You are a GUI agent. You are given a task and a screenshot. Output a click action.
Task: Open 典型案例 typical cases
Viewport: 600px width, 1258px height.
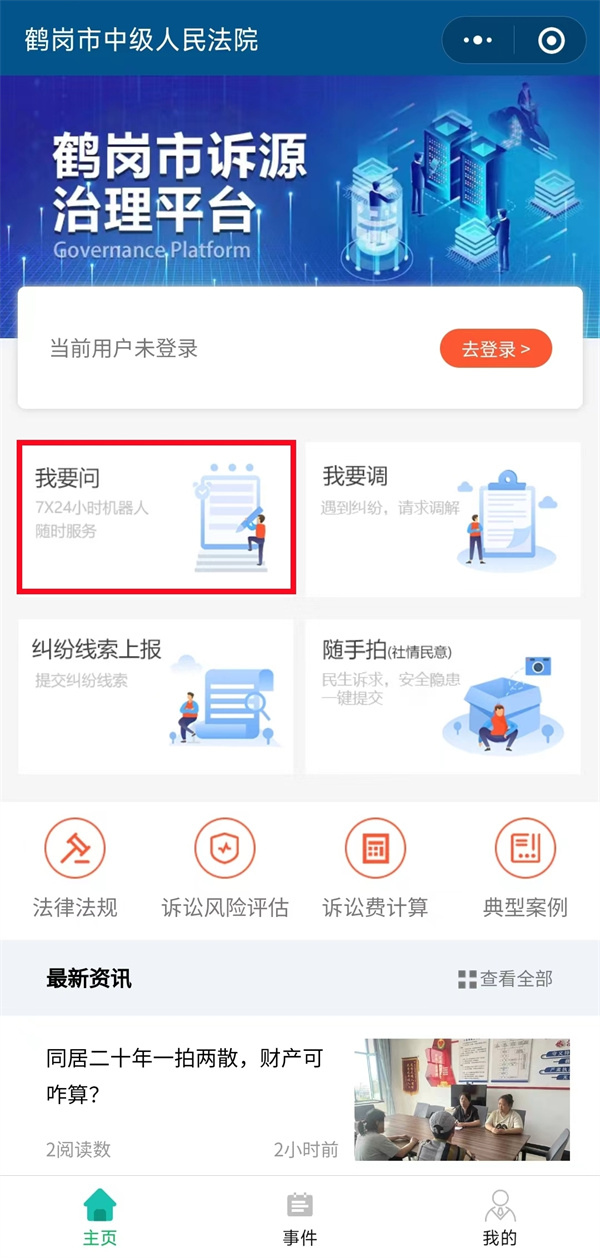coord(525,866)
